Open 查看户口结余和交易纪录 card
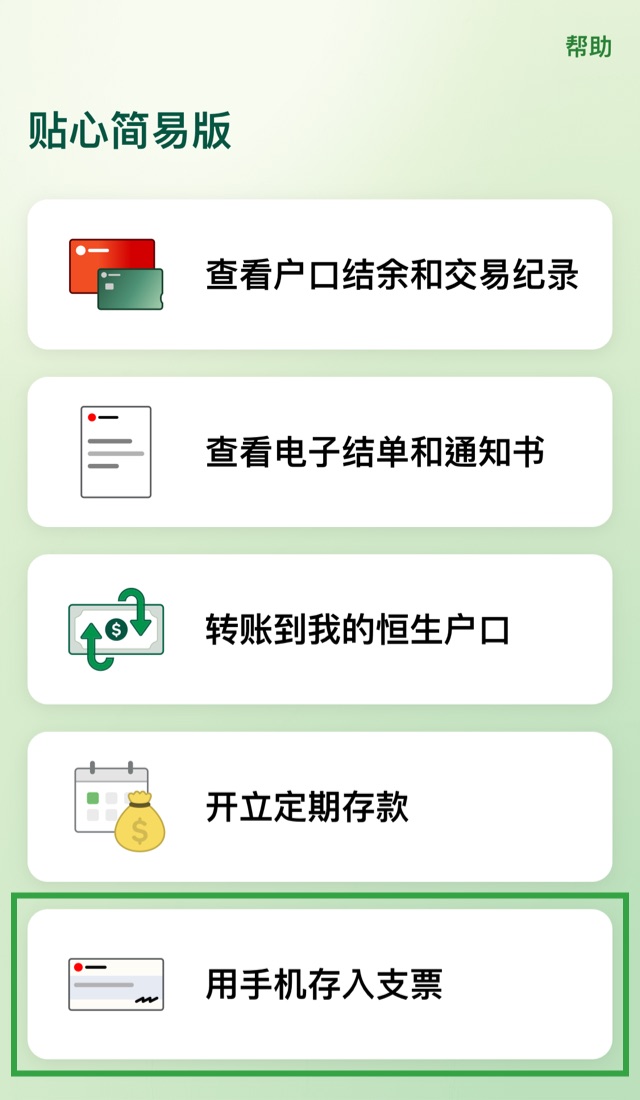The width and height of the screenshot is (640, 1100). click(320, 275)
